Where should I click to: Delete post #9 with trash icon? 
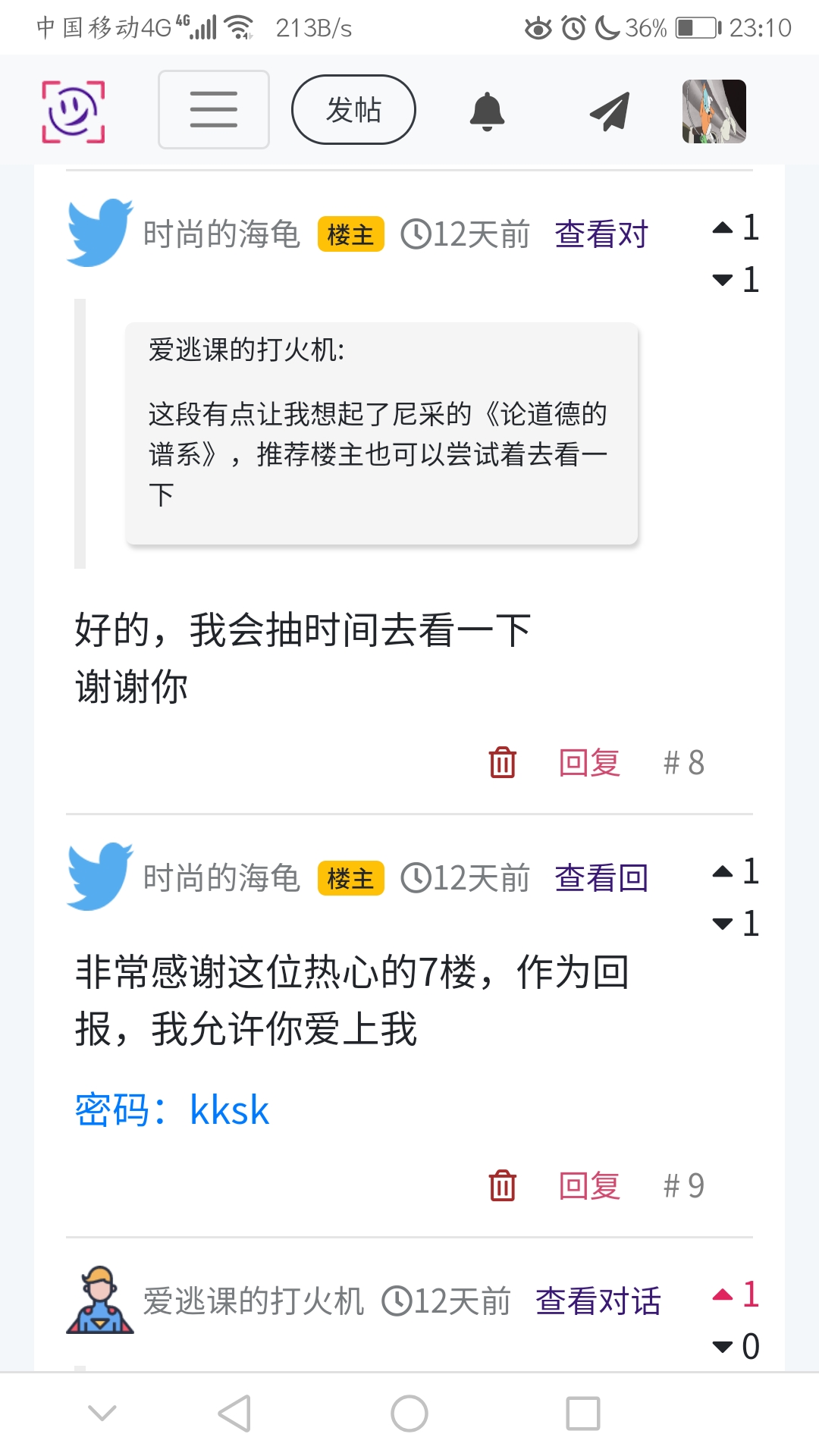502,1185
